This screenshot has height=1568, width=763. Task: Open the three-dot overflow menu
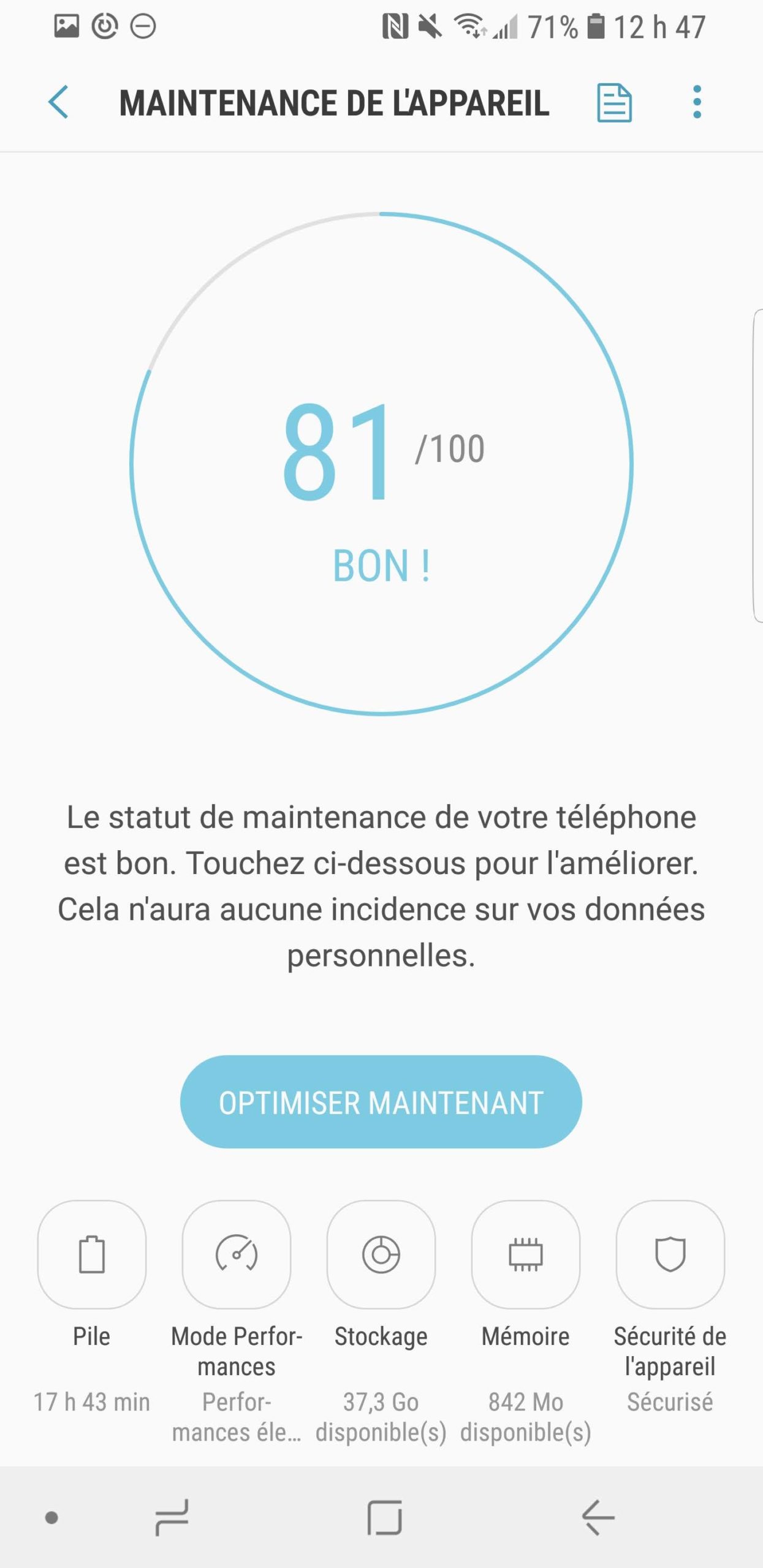point(697,102)
